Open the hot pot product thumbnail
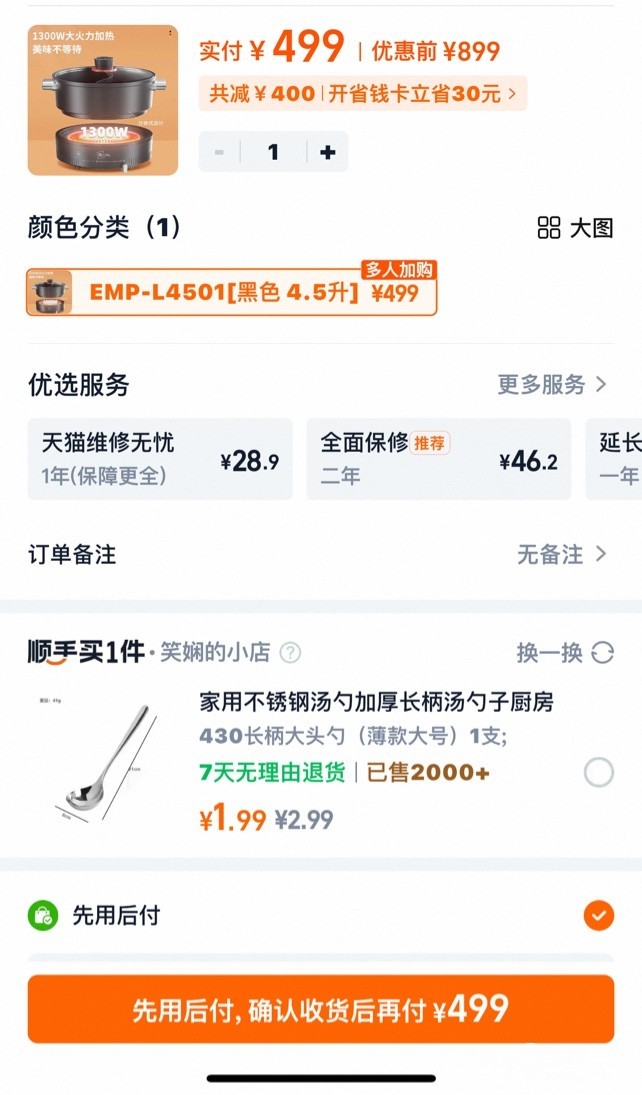 [103, 100]
